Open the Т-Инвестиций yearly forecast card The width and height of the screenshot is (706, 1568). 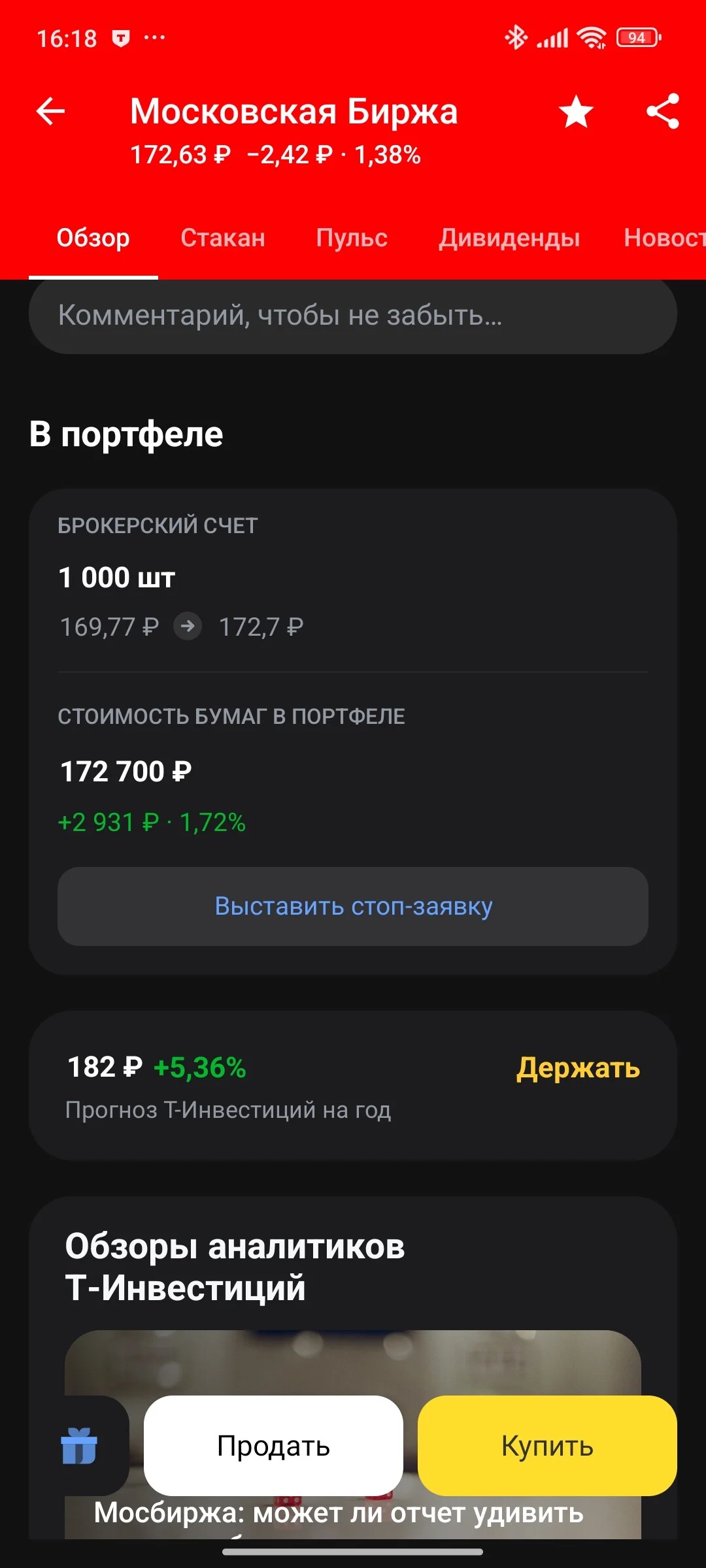pyautogui.click(x=353, y=1085)
